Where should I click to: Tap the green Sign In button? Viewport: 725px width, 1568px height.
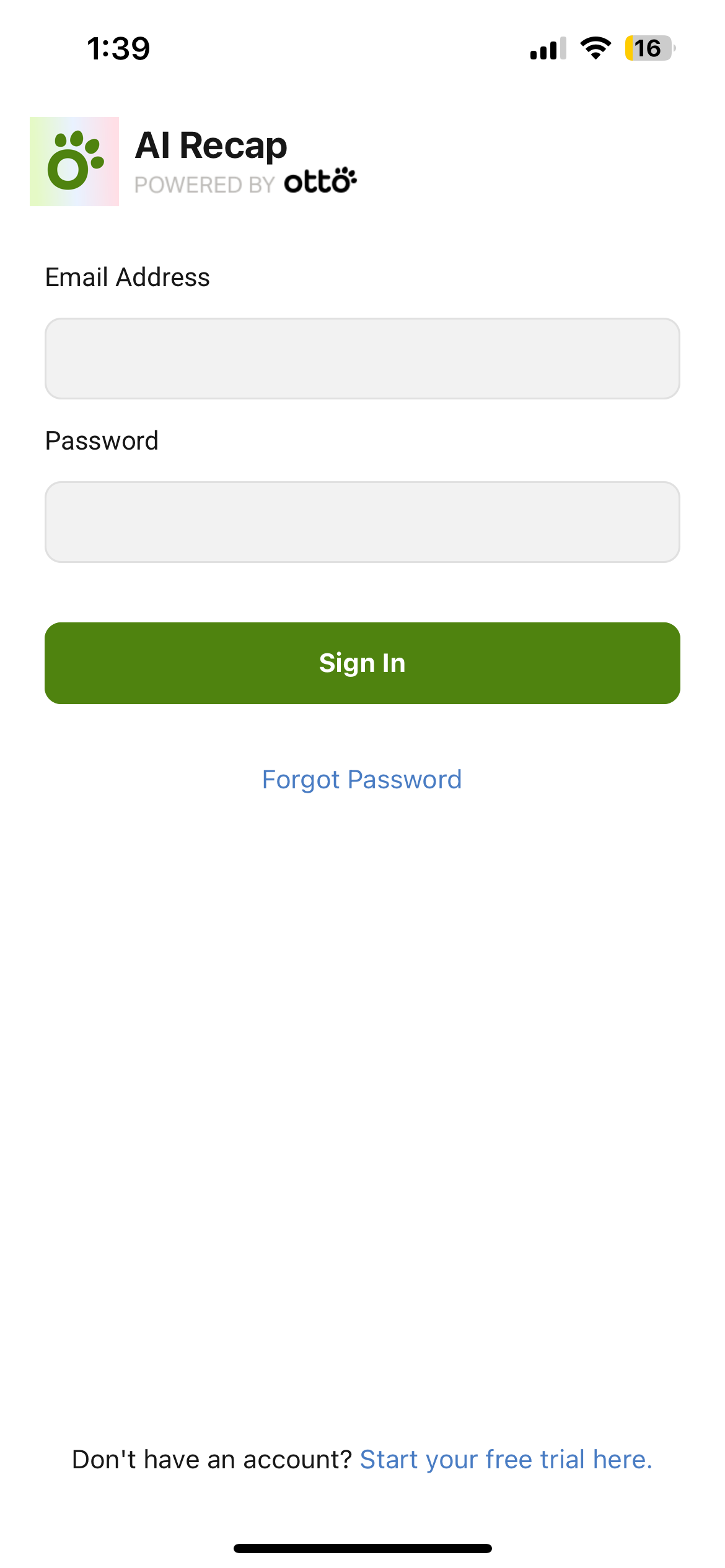[x=362, y=663]
